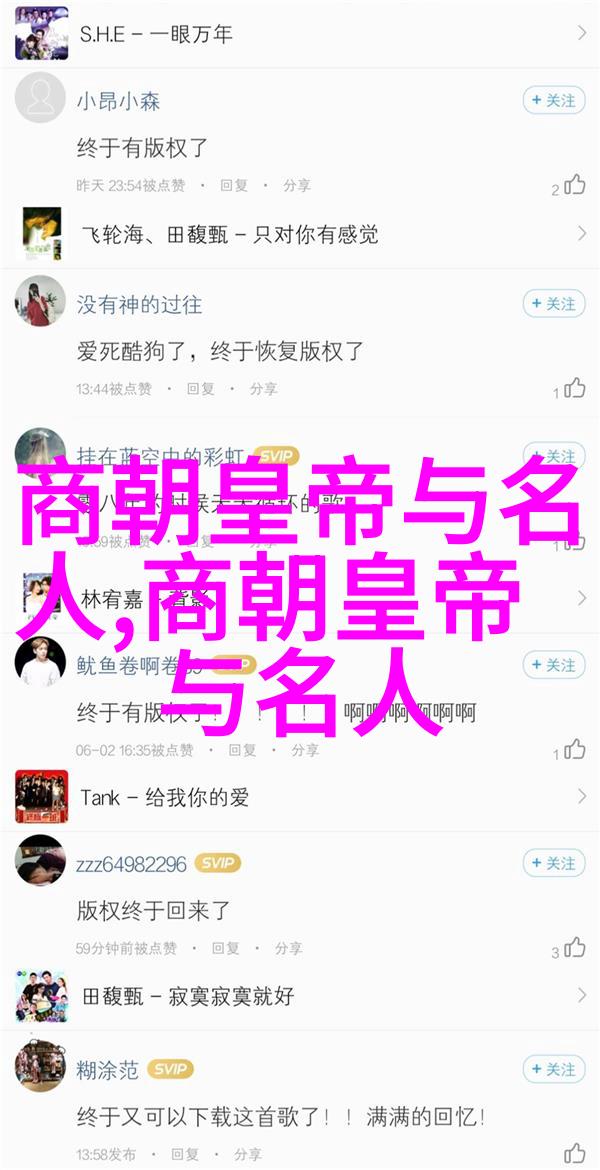The width and height of the screenshot is (600, 1170).
Task: Like the comment 终于有版权了
Action: click(x=574, y=185)
